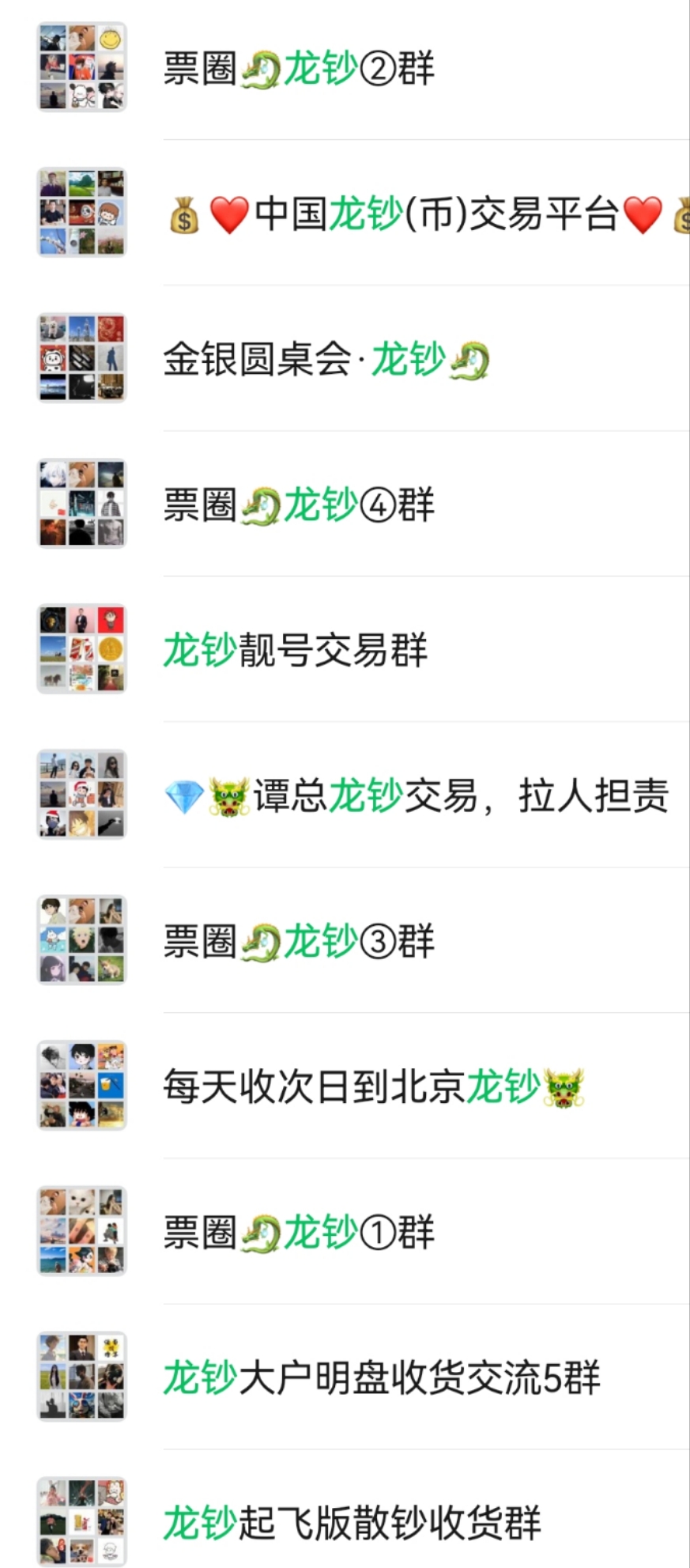The width and height of the screenshot is (690, 1568).
Task: Open the 金银圆桌会·龙钞 group
Action: click(345, 358)
